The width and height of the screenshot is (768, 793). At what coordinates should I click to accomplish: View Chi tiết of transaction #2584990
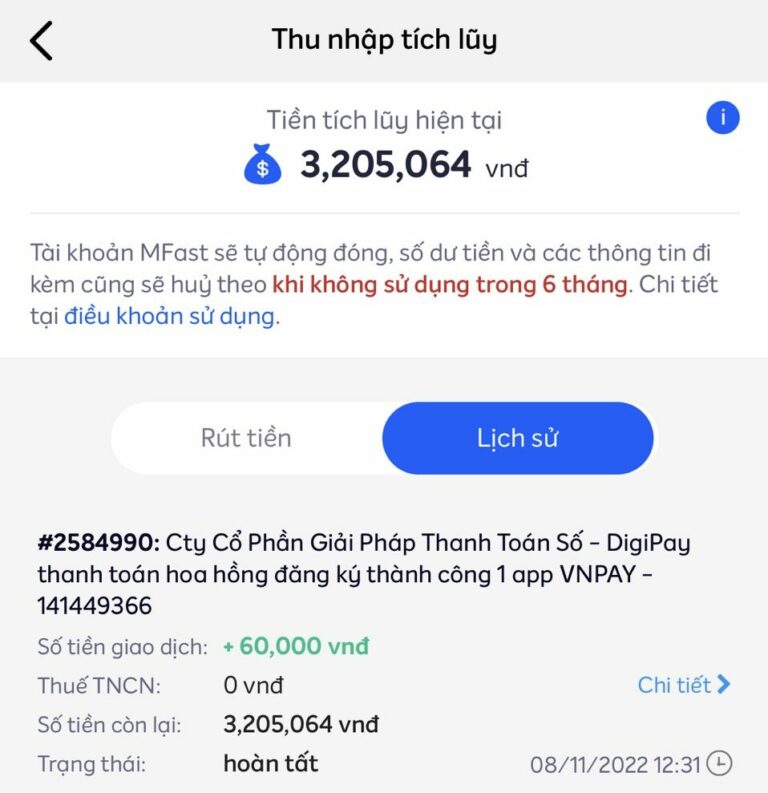click(x=684, y=685)
